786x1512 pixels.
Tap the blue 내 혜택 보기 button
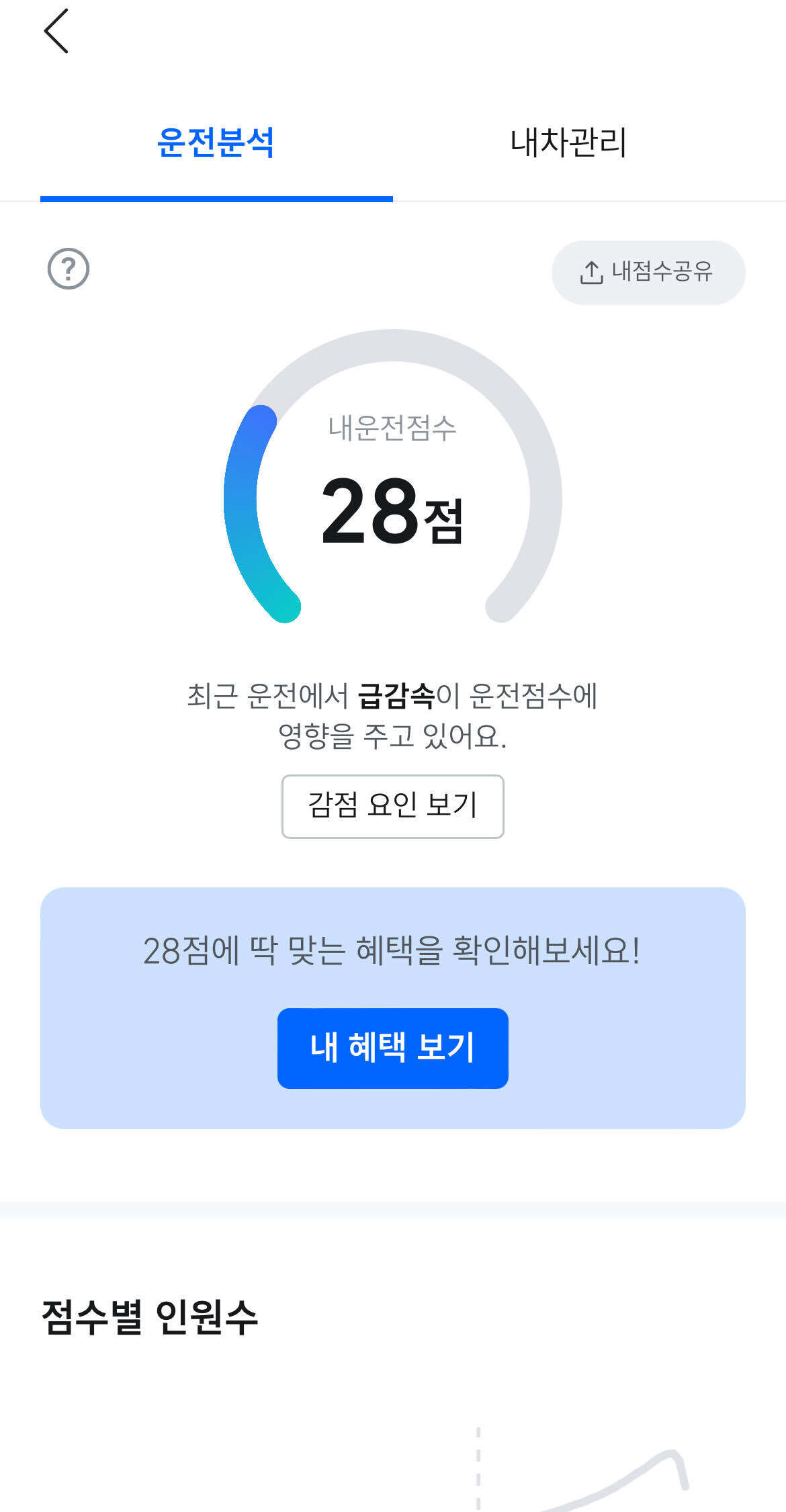pos(393,1049)
